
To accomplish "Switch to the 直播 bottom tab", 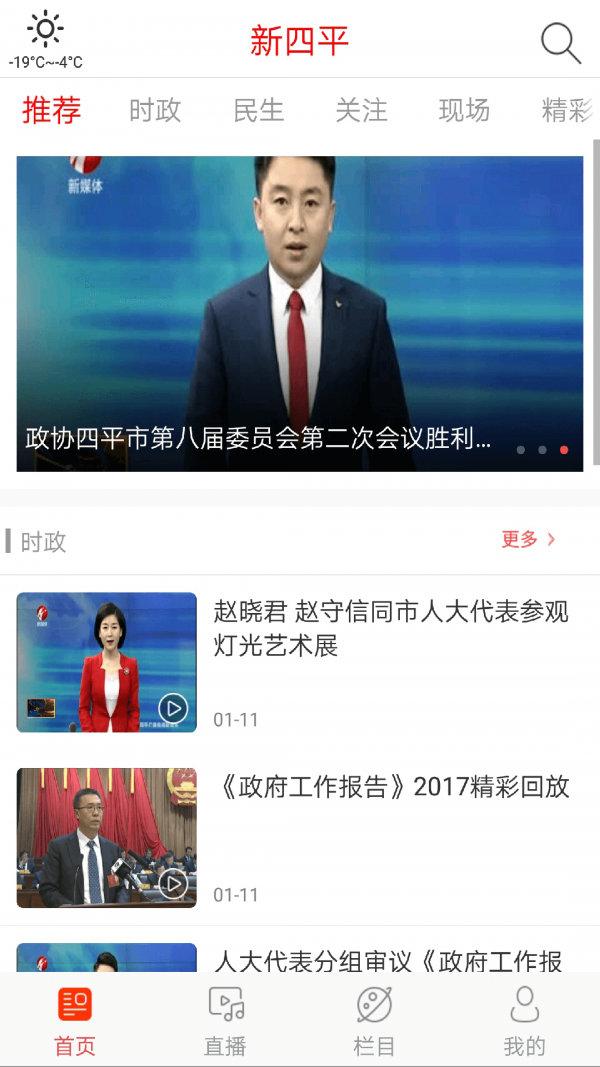I will tap(225, 1020).
